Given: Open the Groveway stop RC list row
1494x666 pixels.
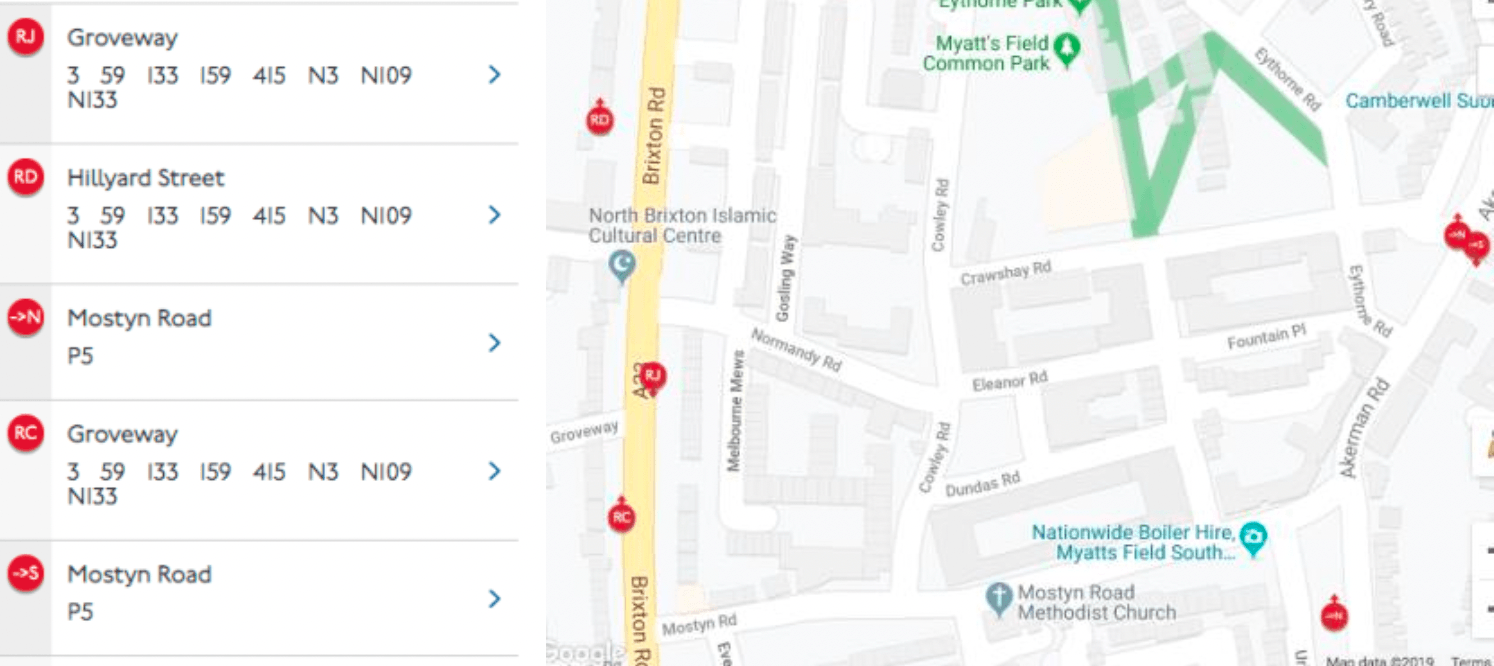Looking at the screenshot, I should 260,471.
